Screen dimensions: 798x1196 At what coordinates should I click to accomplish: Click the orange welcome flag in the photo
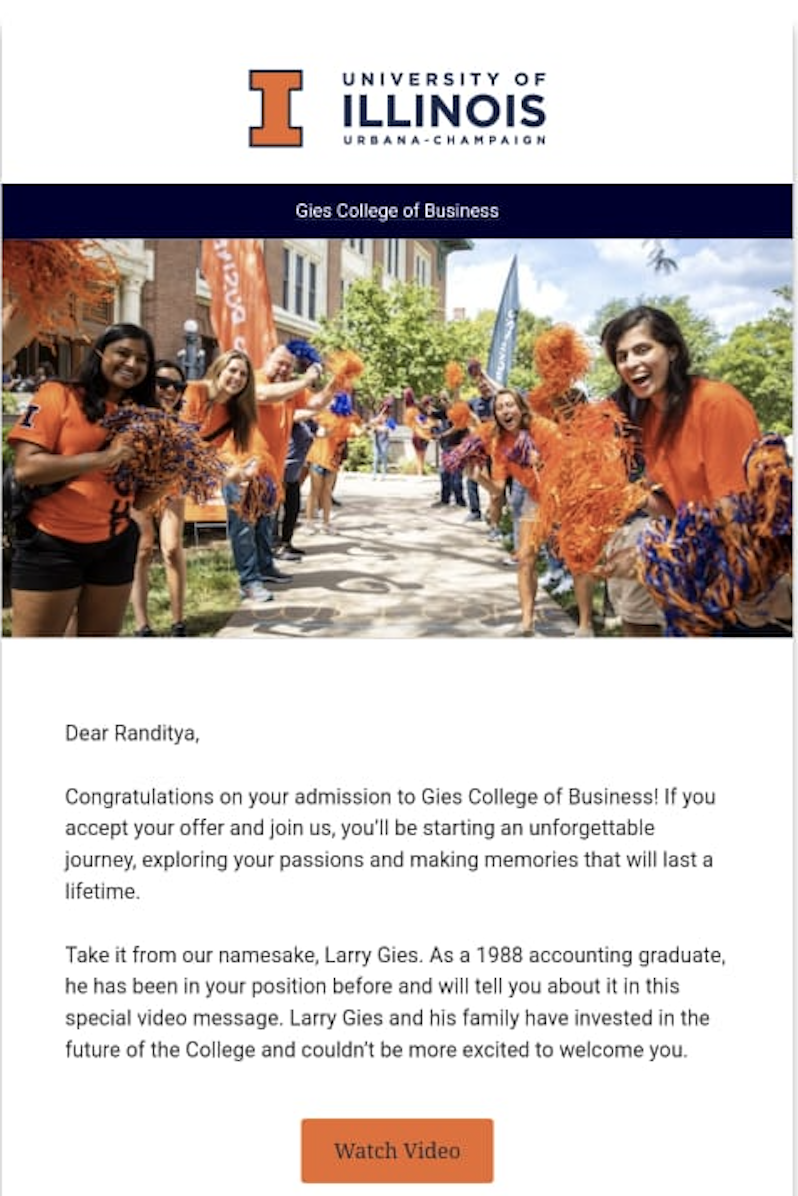[x=240, y=300]
